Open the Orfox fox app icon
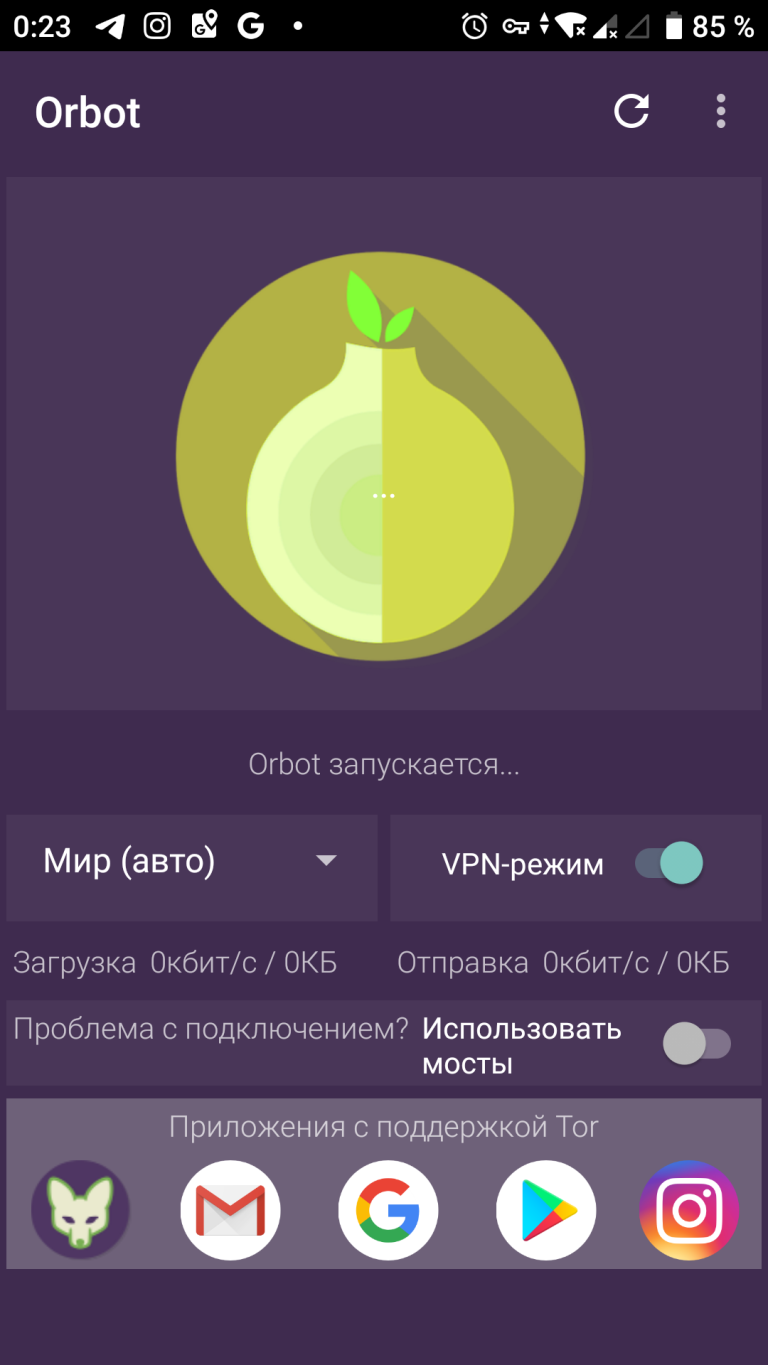768x1365 pixels. [80, 1210]
